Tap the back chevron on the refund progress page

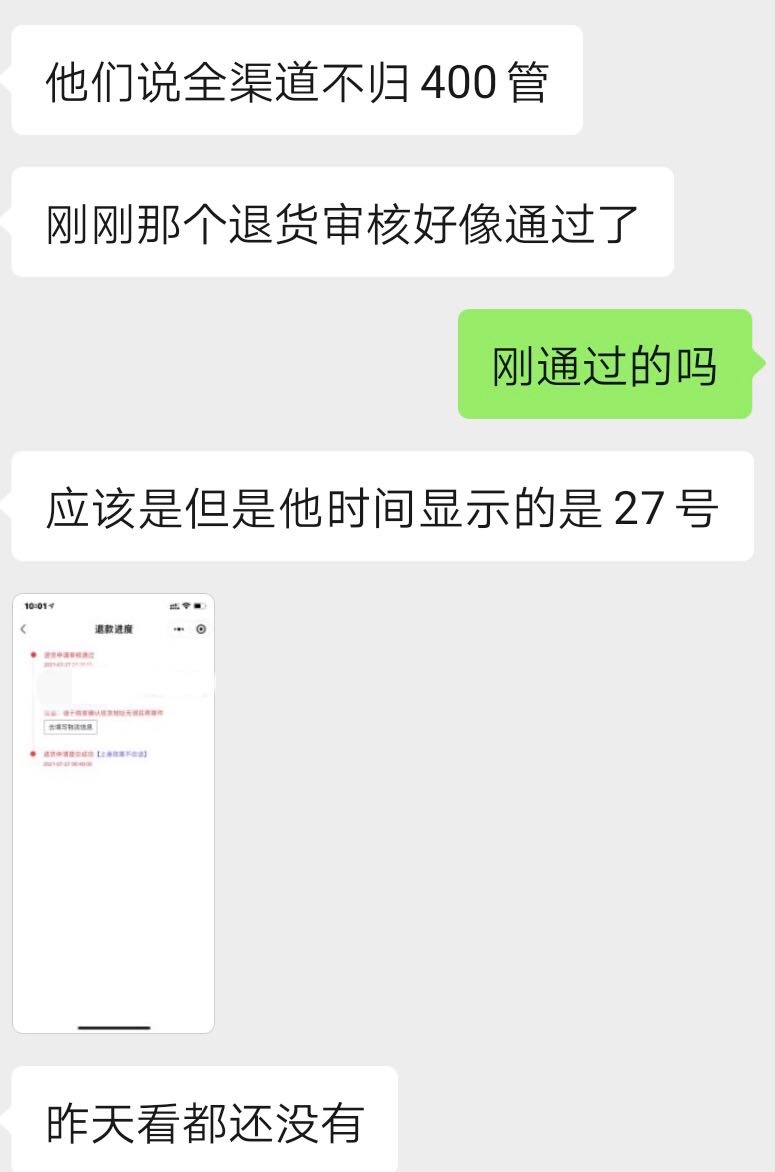coord(23,629)
